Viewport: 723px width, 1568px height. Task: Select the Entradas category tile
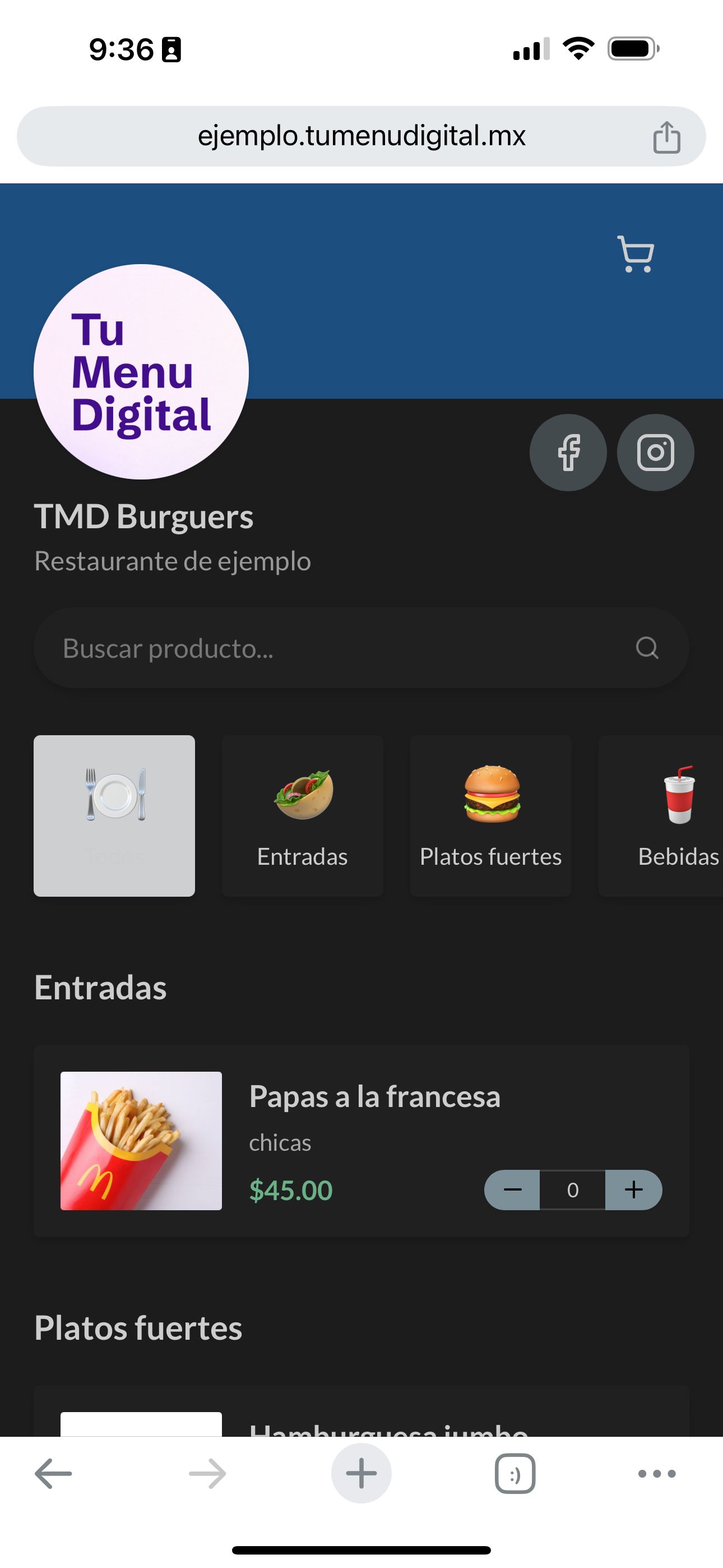point(303,815)
